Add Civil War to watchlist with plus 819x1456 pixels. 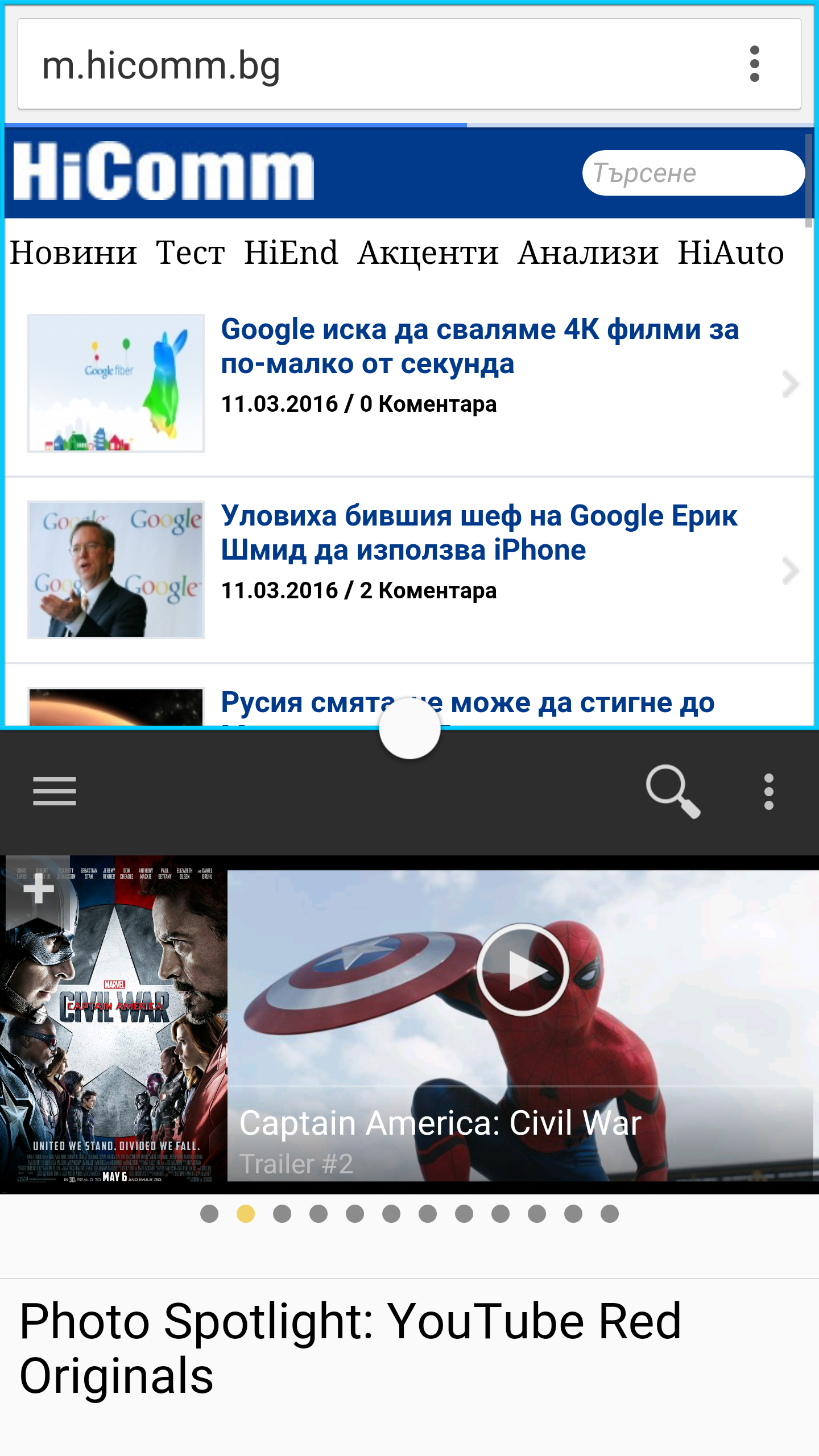(38, 890)
